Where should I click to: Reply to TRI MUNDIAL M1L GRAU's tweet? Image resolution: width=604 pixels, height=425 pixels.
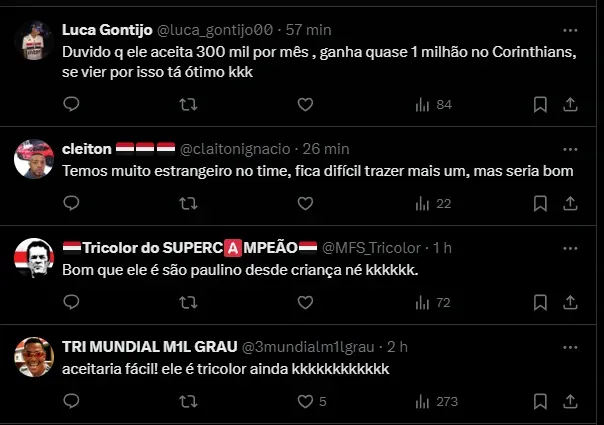click(71, 401)
